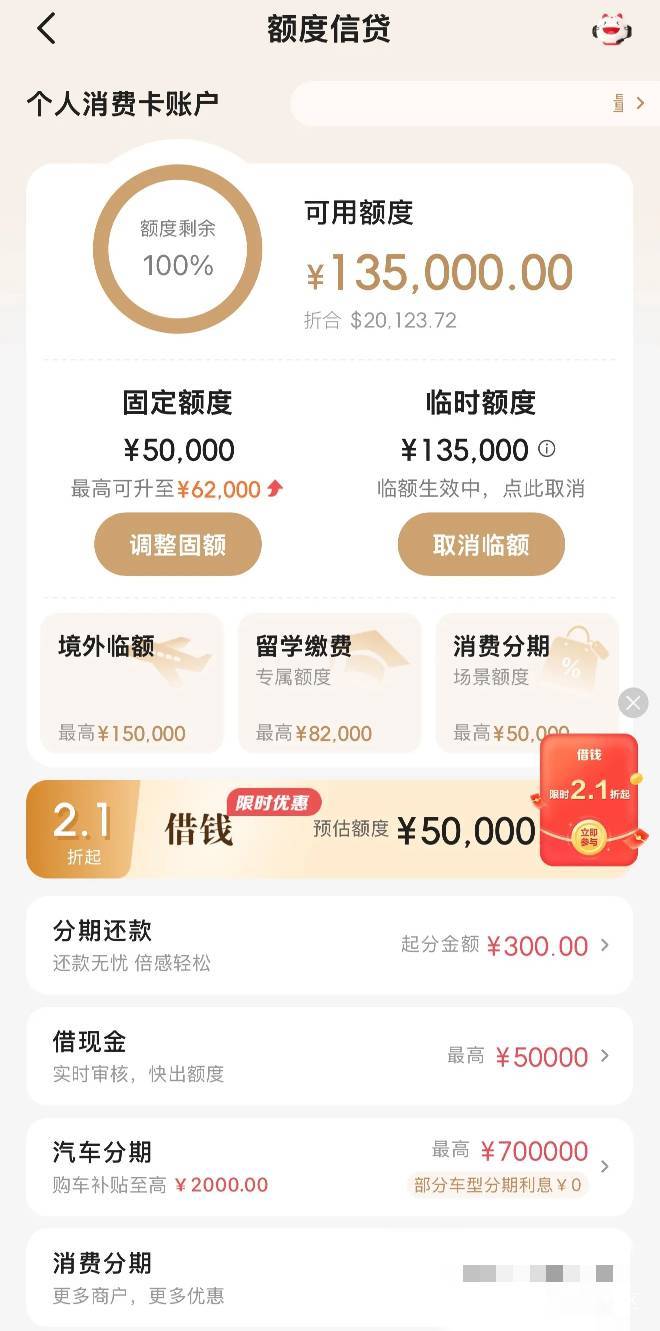Viewport: 660px width, 1331px height.
Task: Tap the 立即参与 red envelope promo
Action: coord(589,800)
